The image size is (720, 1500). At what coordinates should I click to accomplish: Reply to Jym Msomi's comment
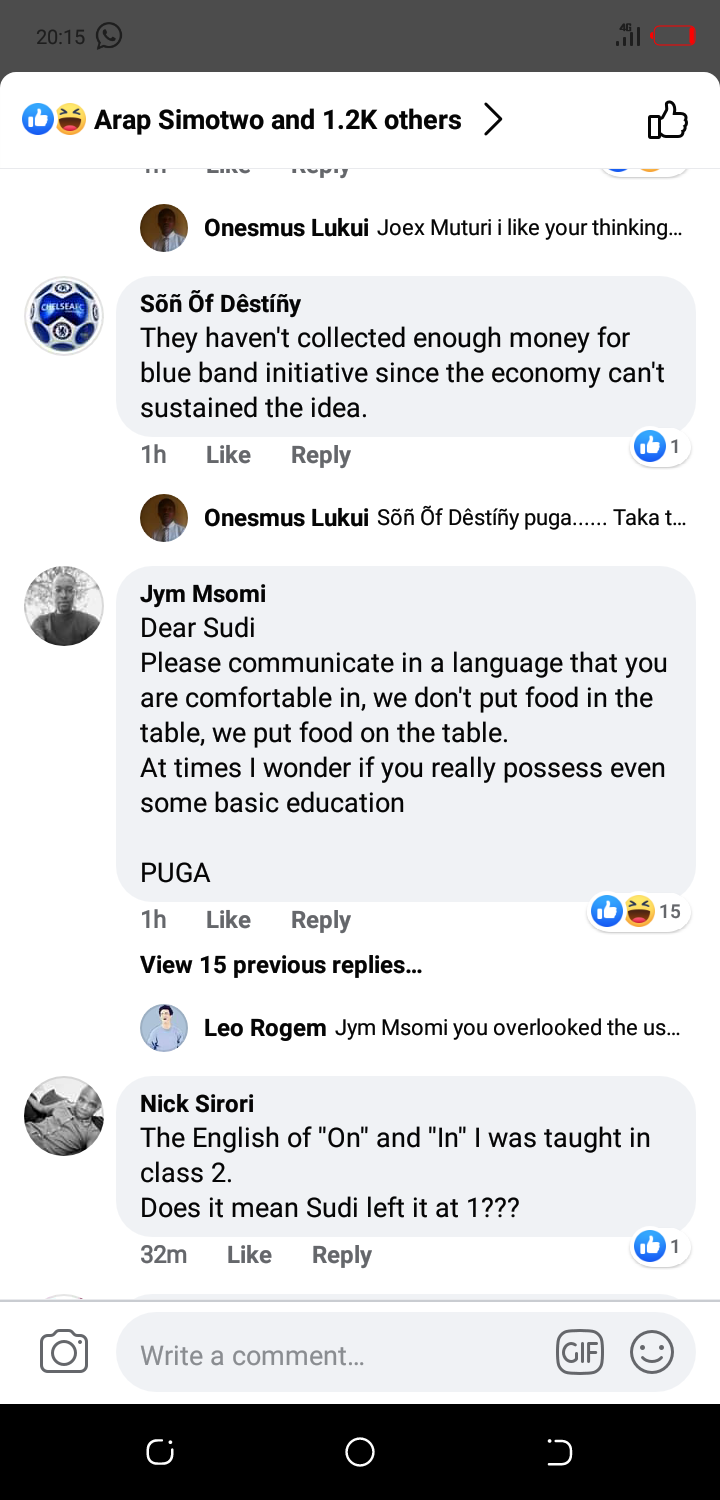[x=320, y=920]
